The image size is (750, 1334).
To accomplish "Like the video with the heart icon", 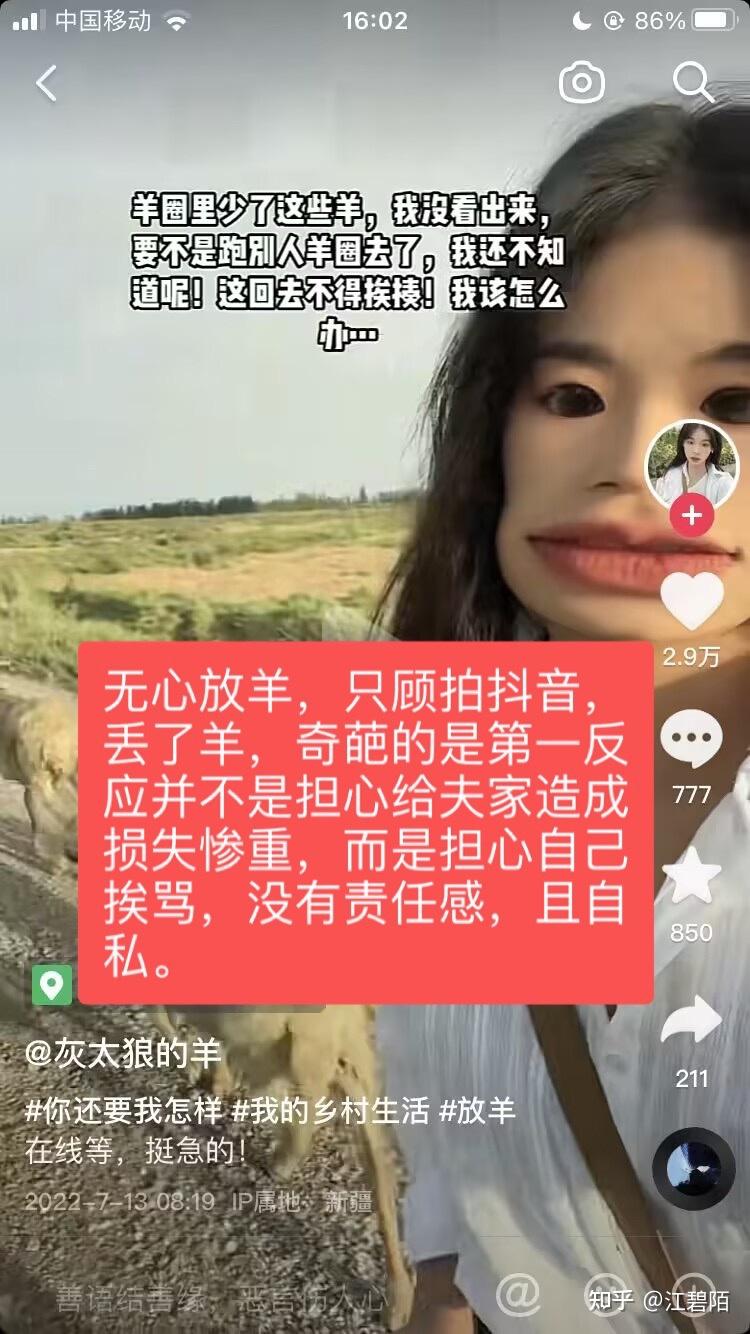I will [692, 603].
